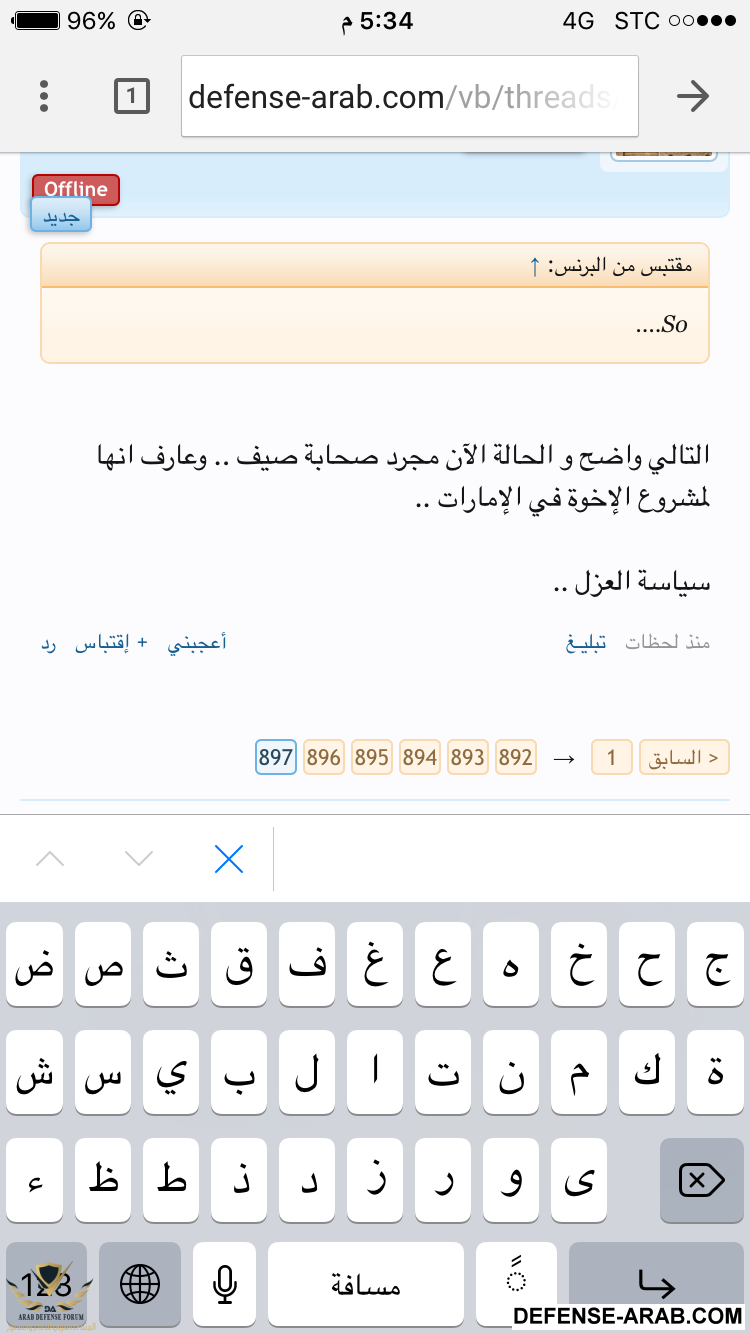This screenshot has width=750, height=1334.
Task: Tap the defense-arab.com URL address bar
Action: tap(410, 96)
